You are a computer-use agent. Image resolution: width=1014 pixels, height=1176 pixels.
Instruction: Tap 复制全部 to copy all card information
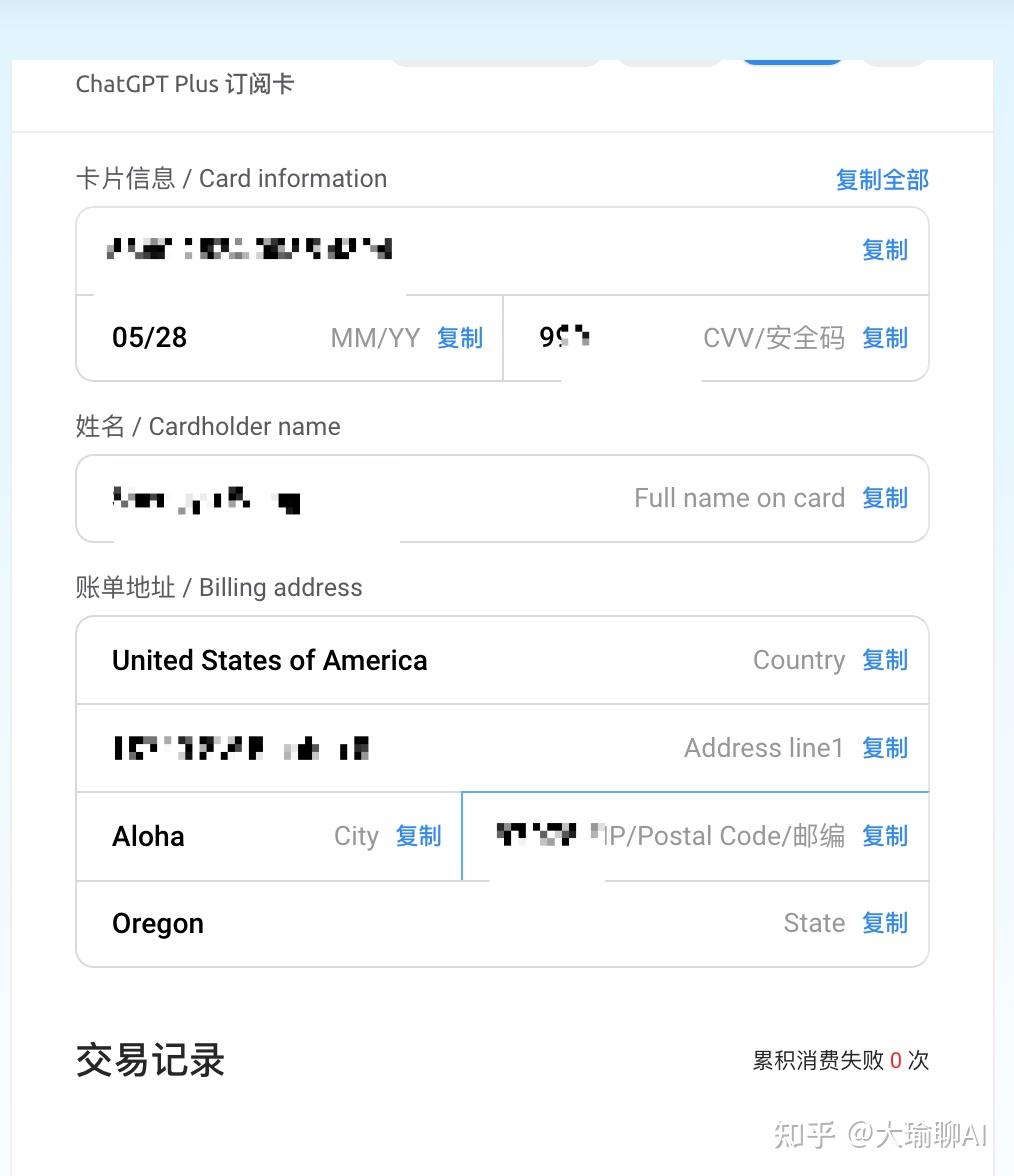click(x=882, y=180)
